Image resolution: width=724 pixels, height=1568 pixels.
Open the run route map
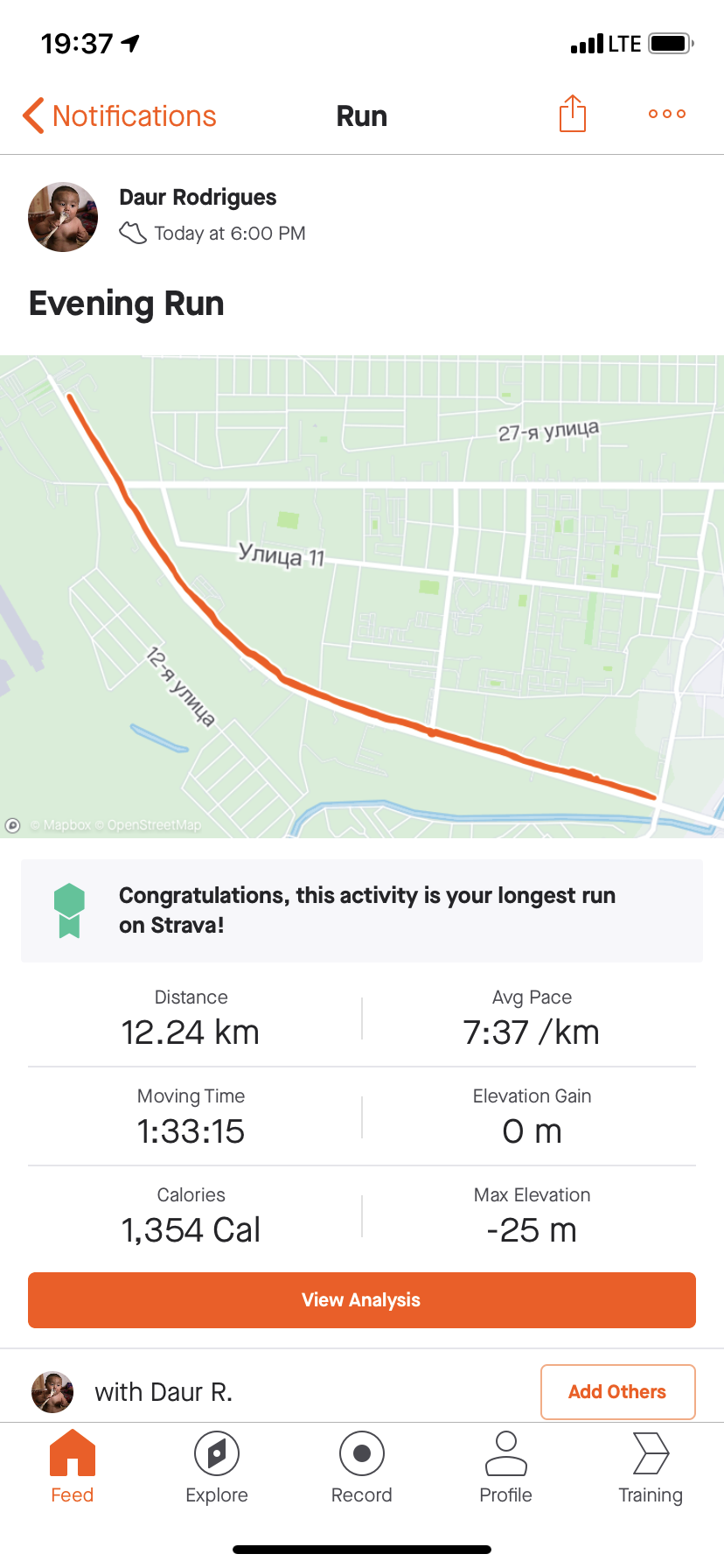tap(362, 595)
